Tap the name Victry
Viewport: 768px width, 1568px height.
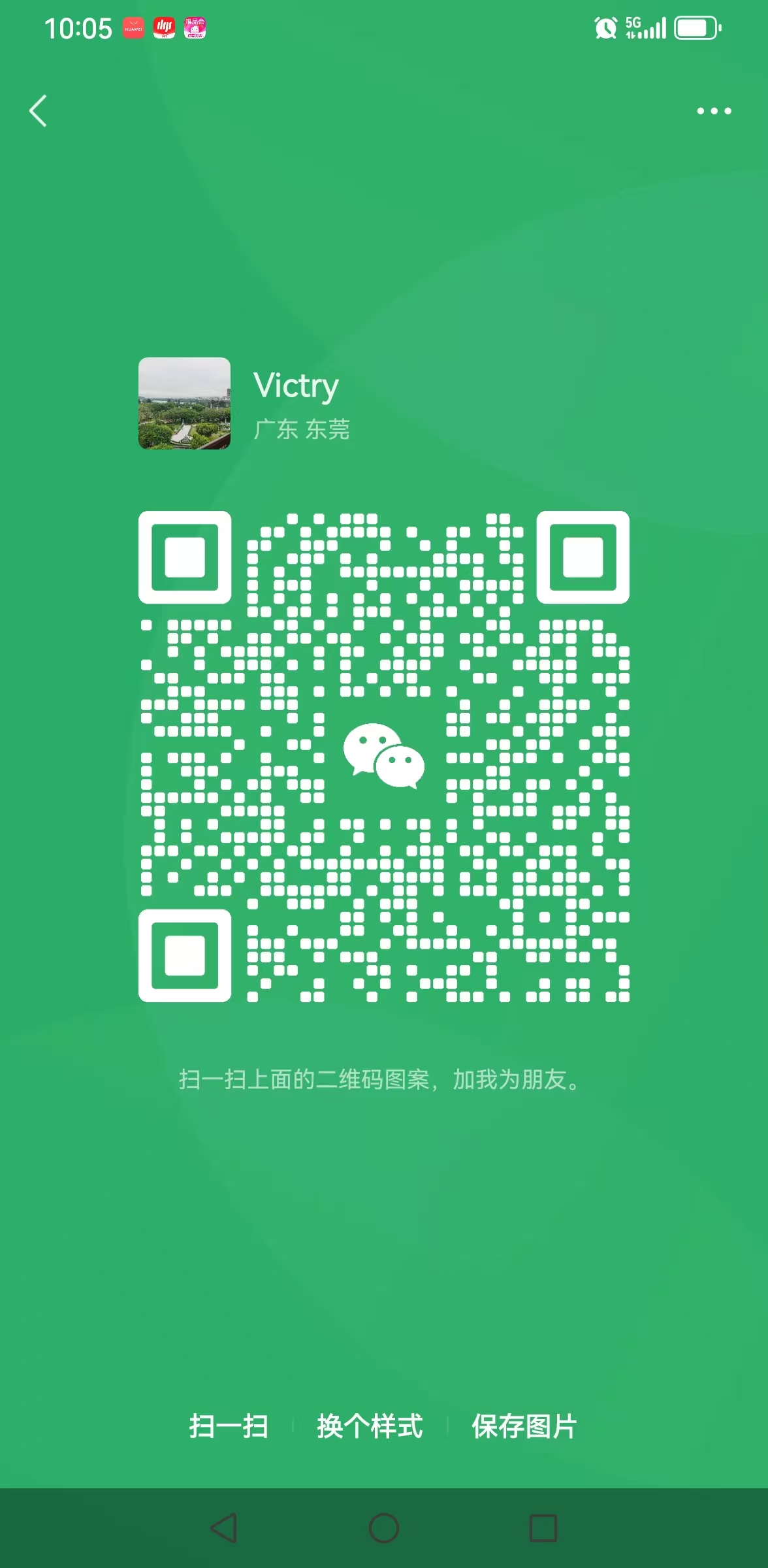[x=296, y=385]
